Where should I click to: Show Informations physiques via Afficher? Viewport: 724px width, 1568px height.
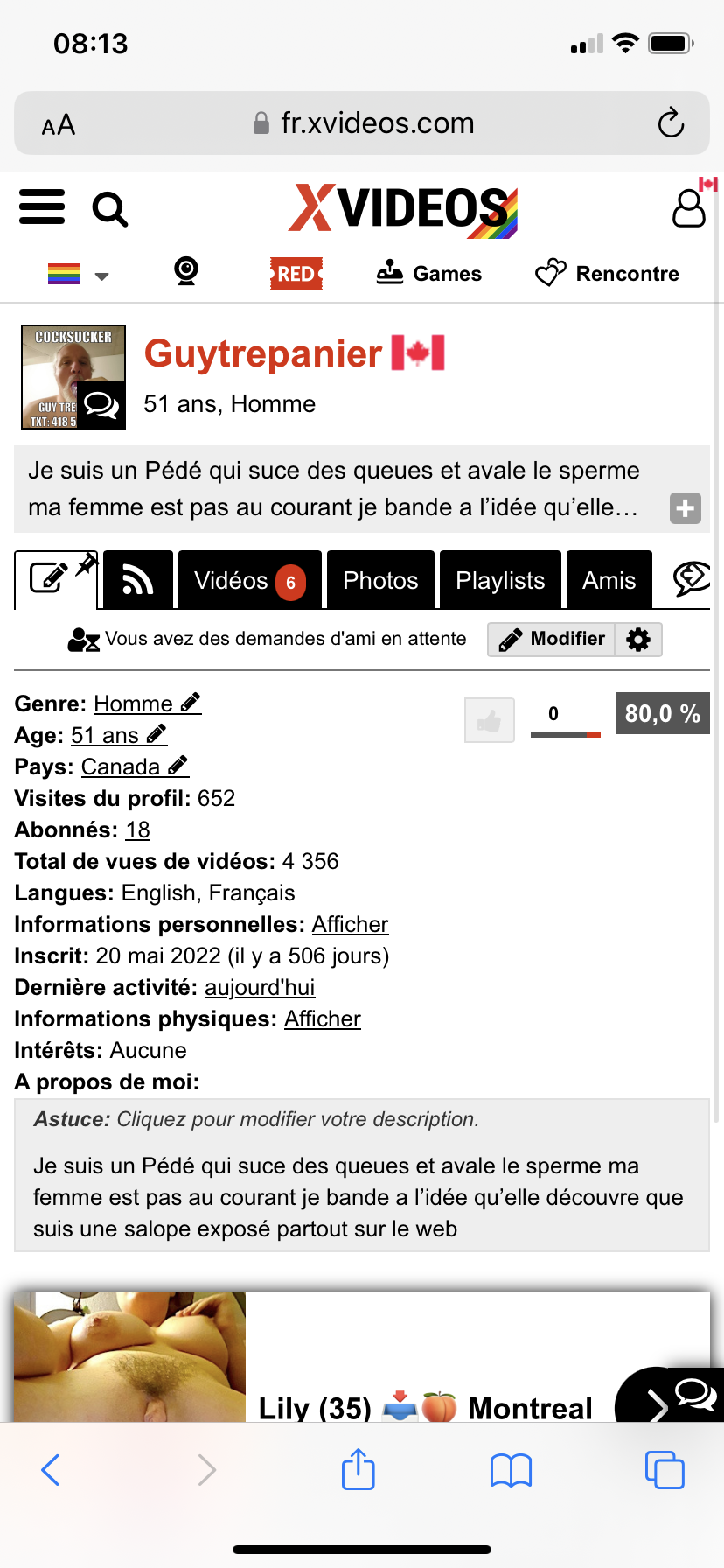tap(322, 1018)
